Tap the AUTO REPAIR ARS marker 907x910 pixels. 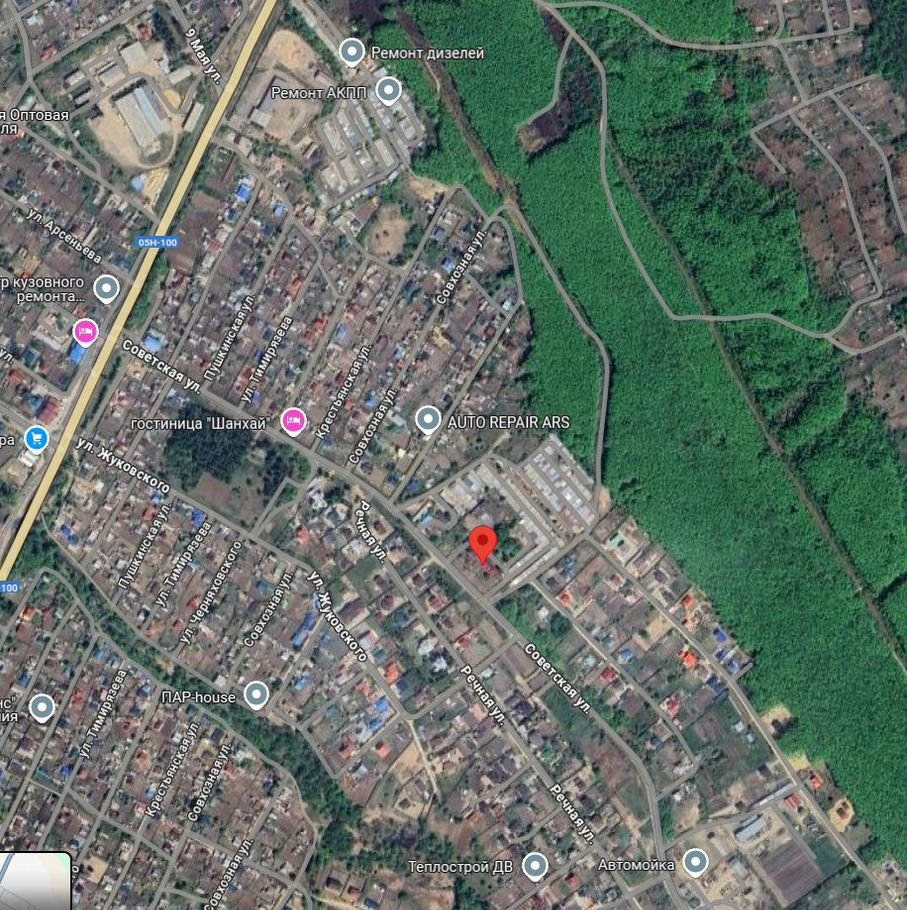click(428, 420)
